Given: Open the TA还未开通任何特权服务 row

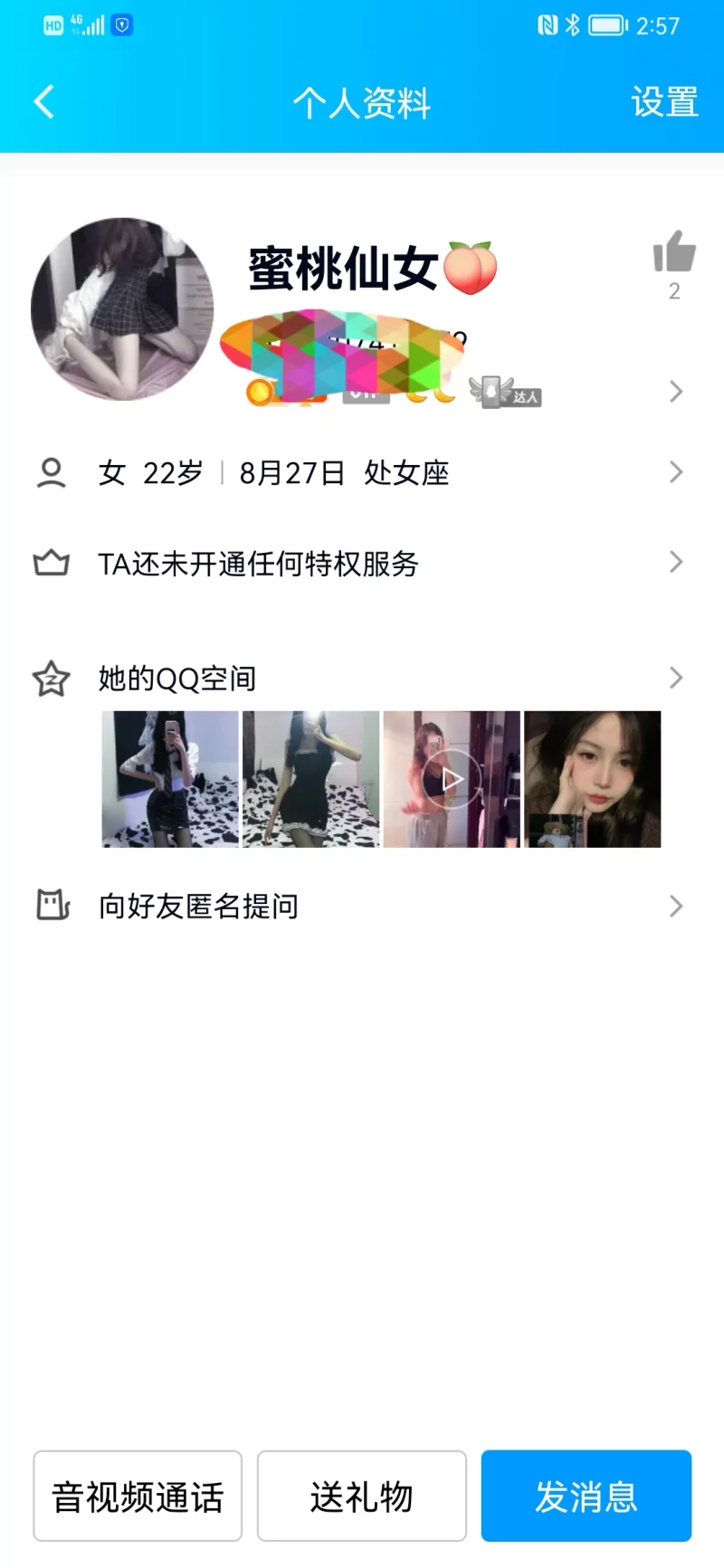Looking at the screenshot, I should (x=362, y=563).
